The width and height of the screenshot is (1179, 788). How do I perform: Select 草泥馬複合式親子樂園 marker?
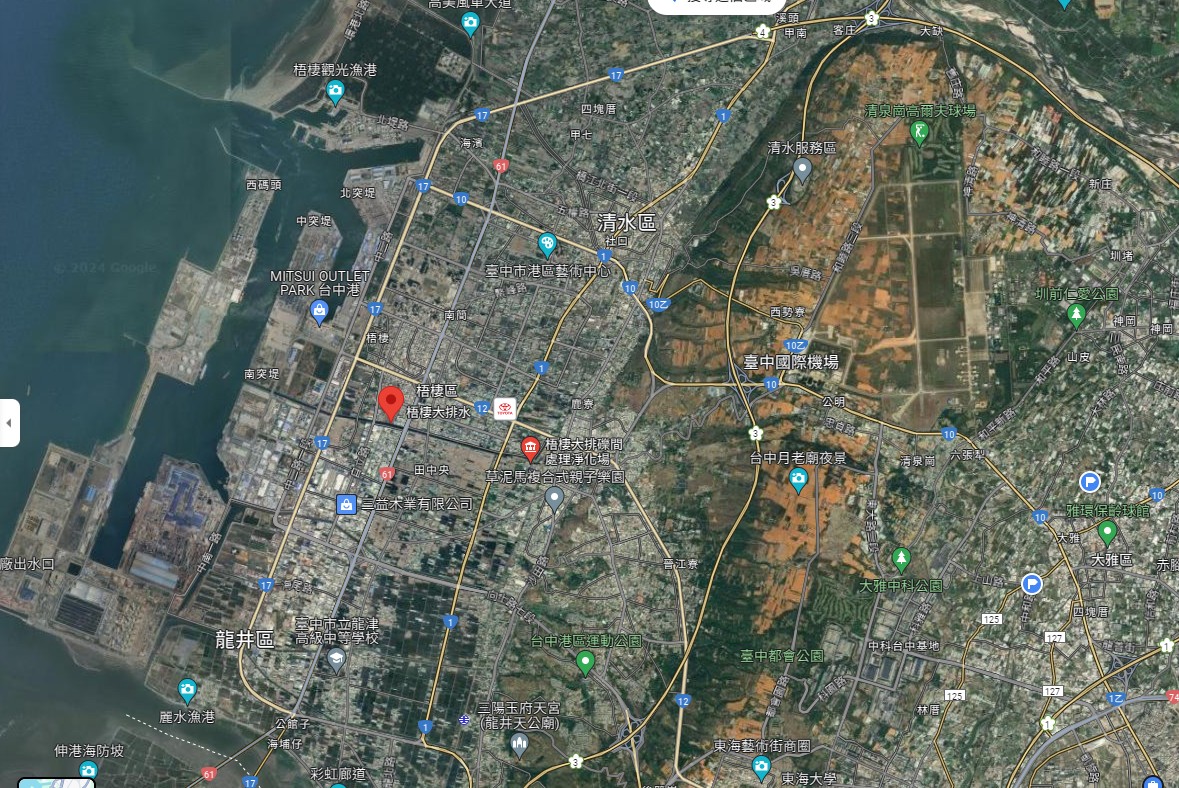(x=555, y=499)
